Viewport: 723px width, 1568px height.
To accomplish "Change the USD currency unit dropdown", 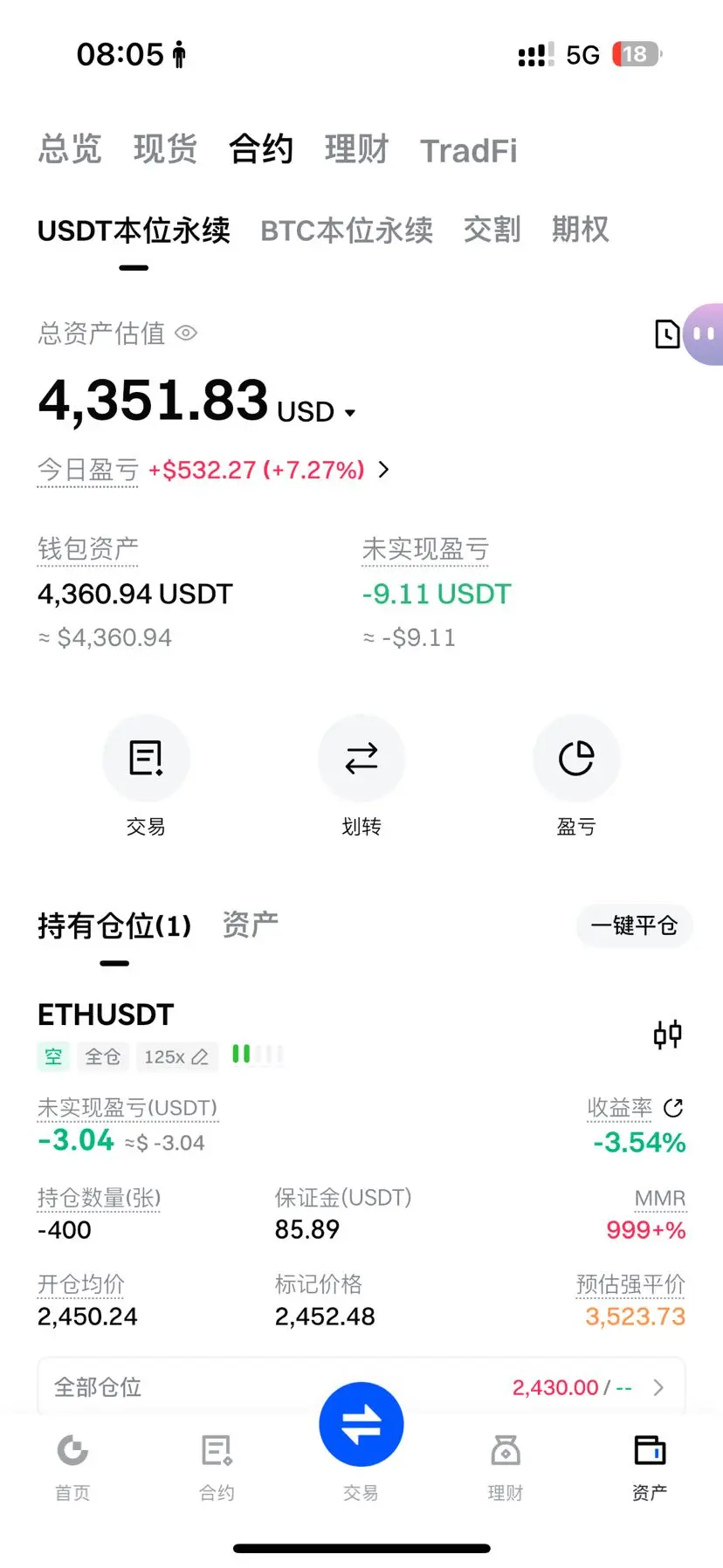I will pyautogui.click(x=316, y=411).
